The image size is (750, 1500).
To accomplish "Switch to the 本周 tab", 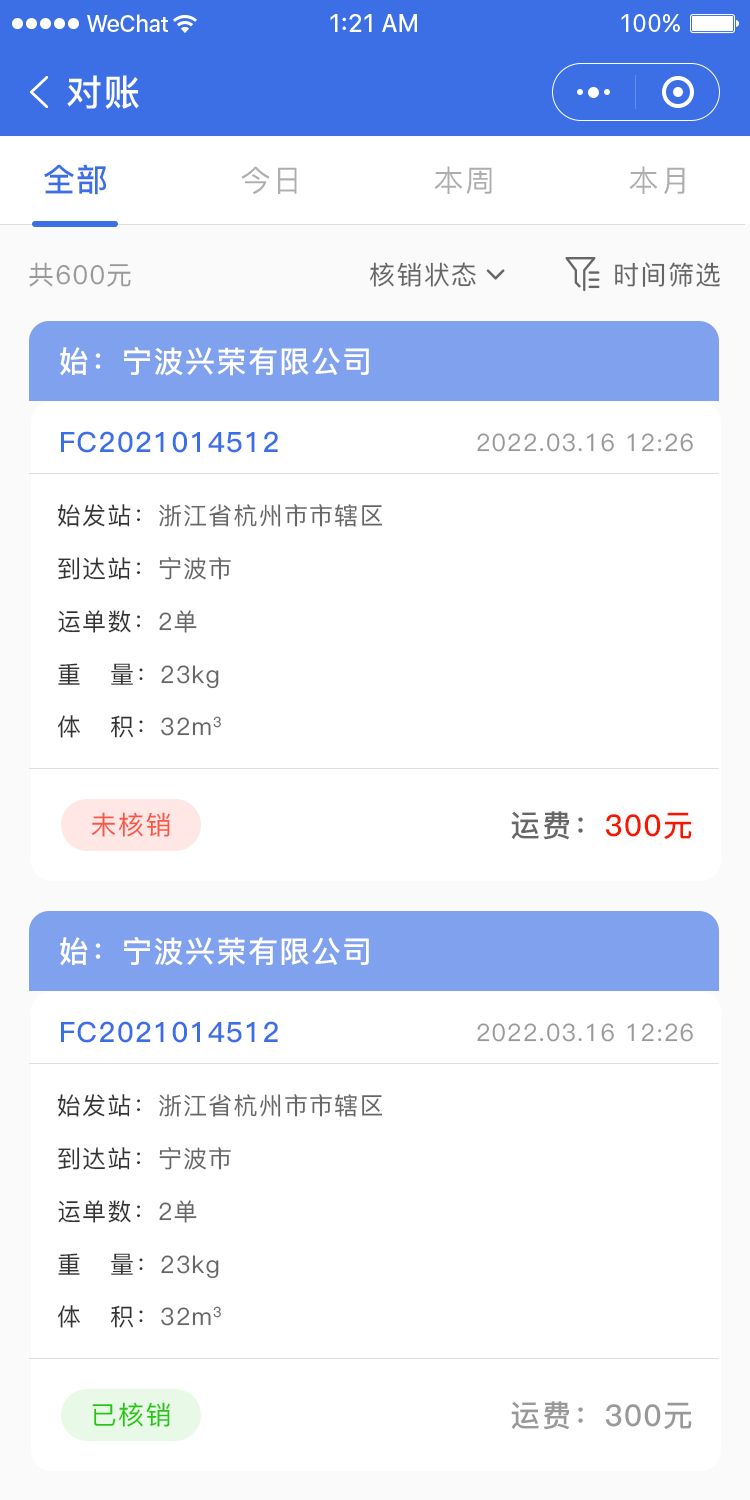I will pyautogui.click(x=464, y=181).
